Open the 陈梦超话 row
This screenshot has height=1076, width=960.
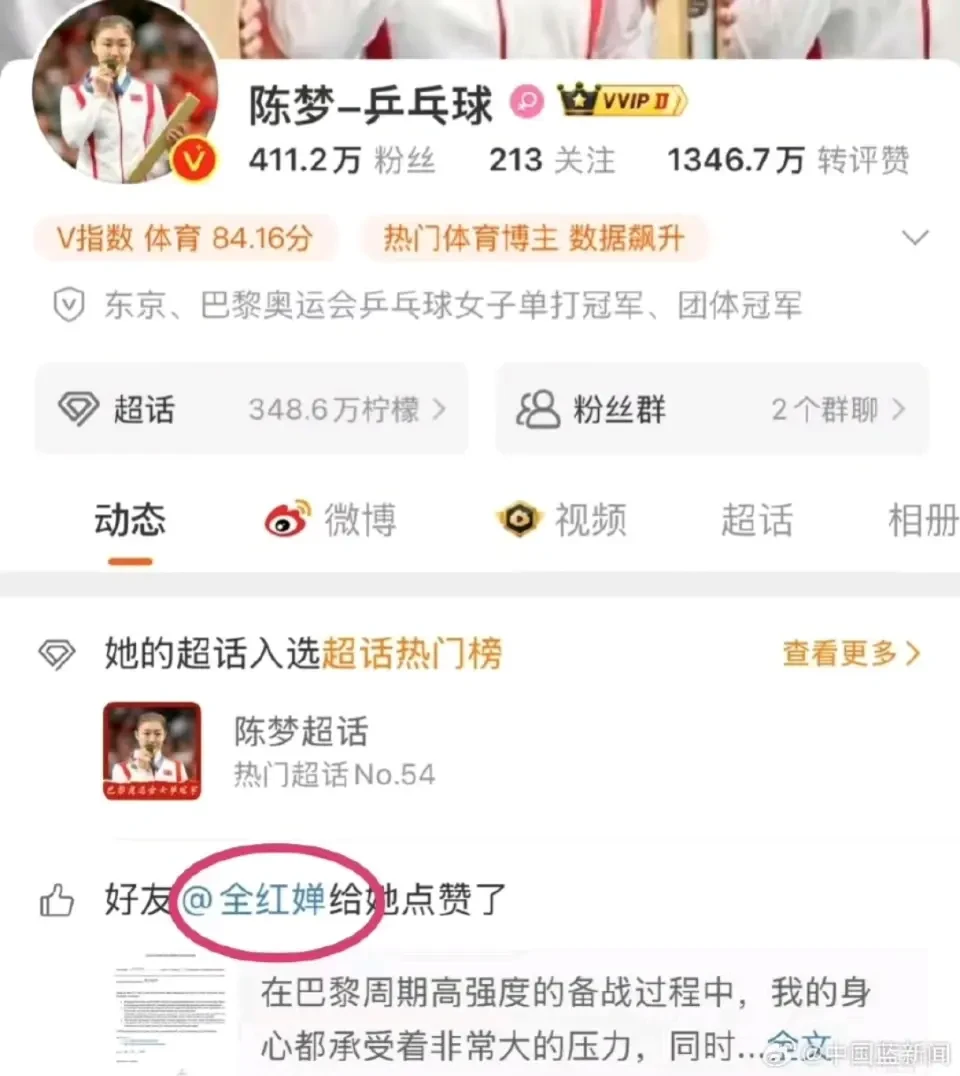click(x=300, y=750)
